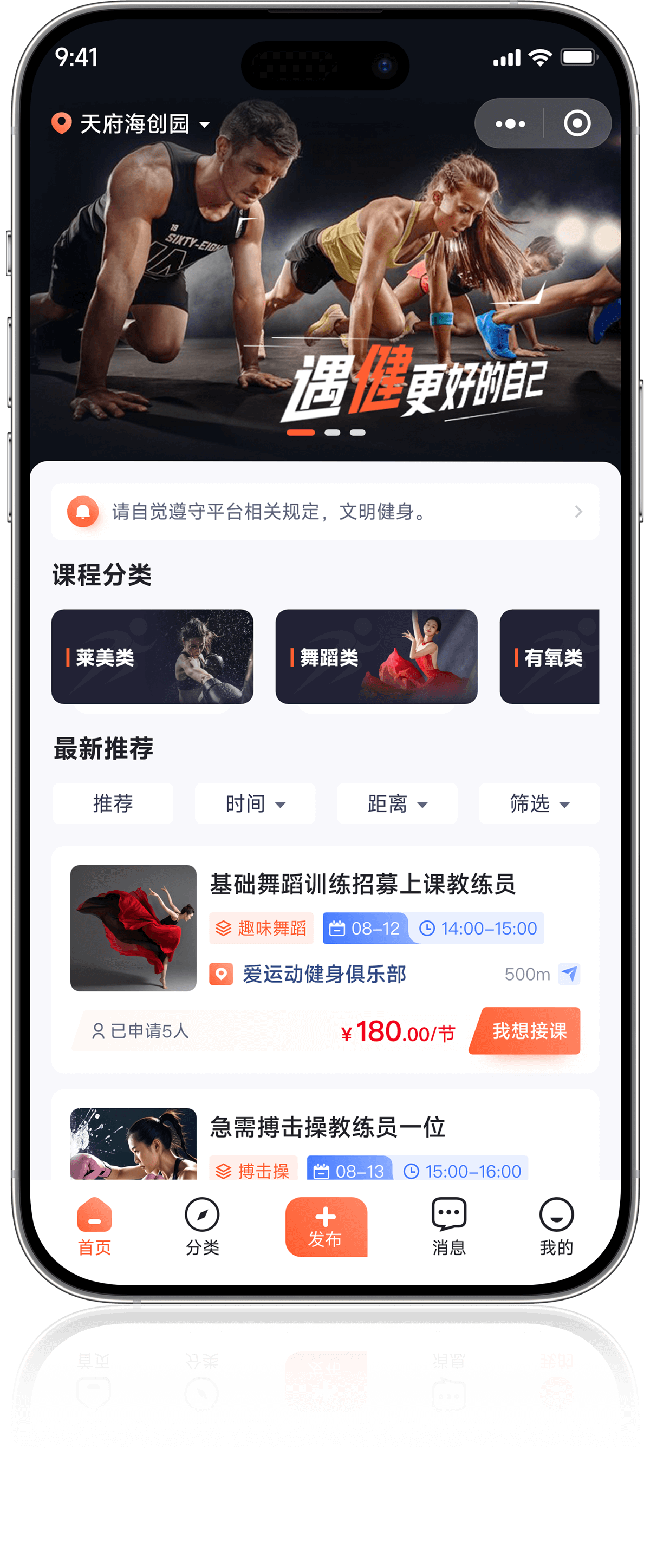The image size is (650, 1568).
Task: Tap the calendar icon in the 08-12 tag
Action: point(337,927)
